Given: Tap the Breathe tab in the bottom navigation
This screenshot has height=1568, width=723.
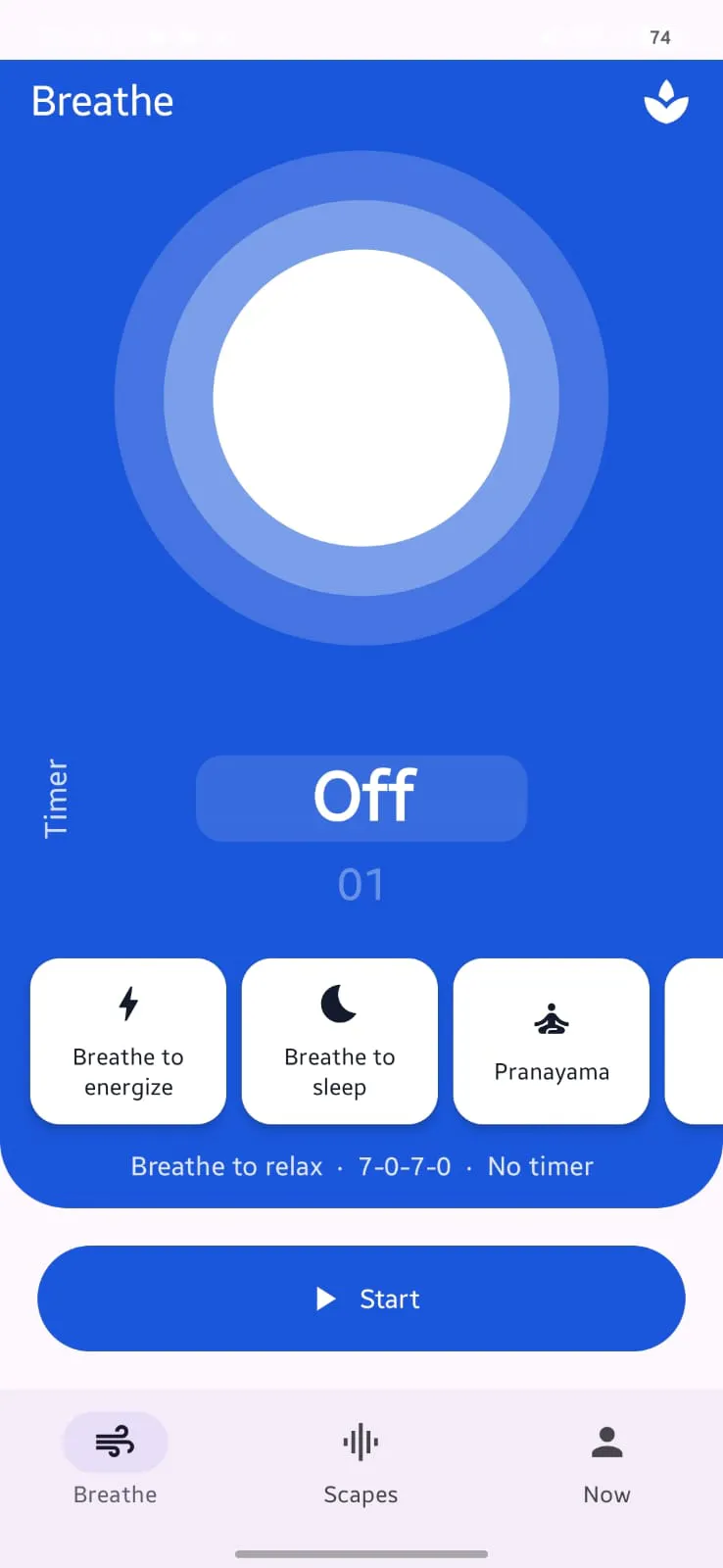Looking at the screenshot, I should (116, 1458).
